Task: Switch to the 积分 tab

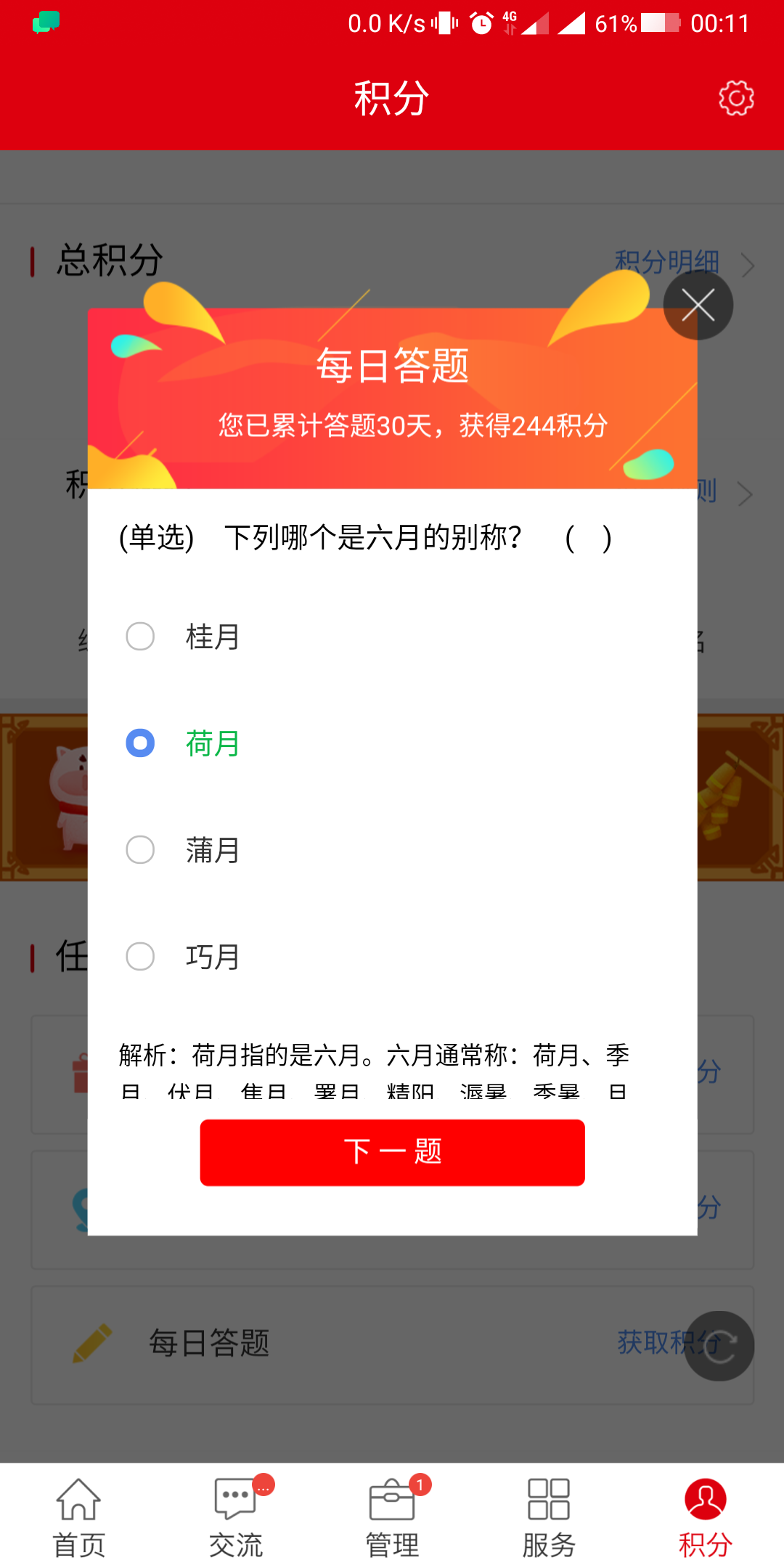Action: [x=706, y=1518]
